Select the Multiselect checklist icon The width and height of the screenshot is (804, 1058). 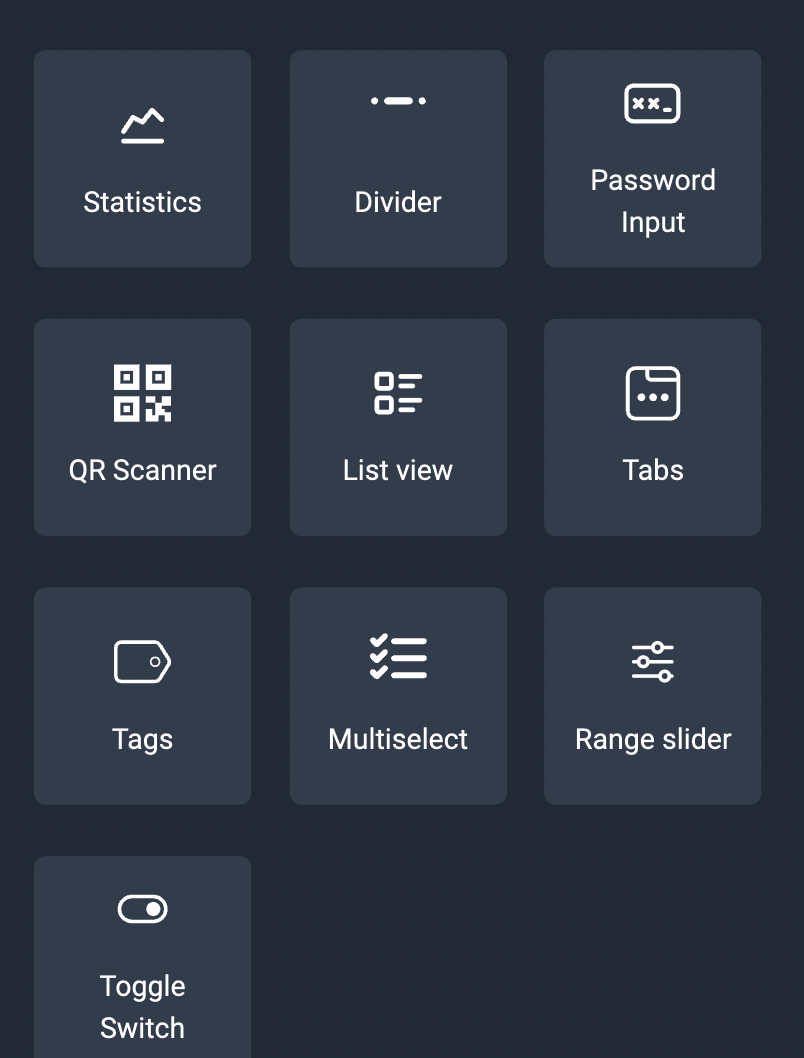tap(398, 657)
